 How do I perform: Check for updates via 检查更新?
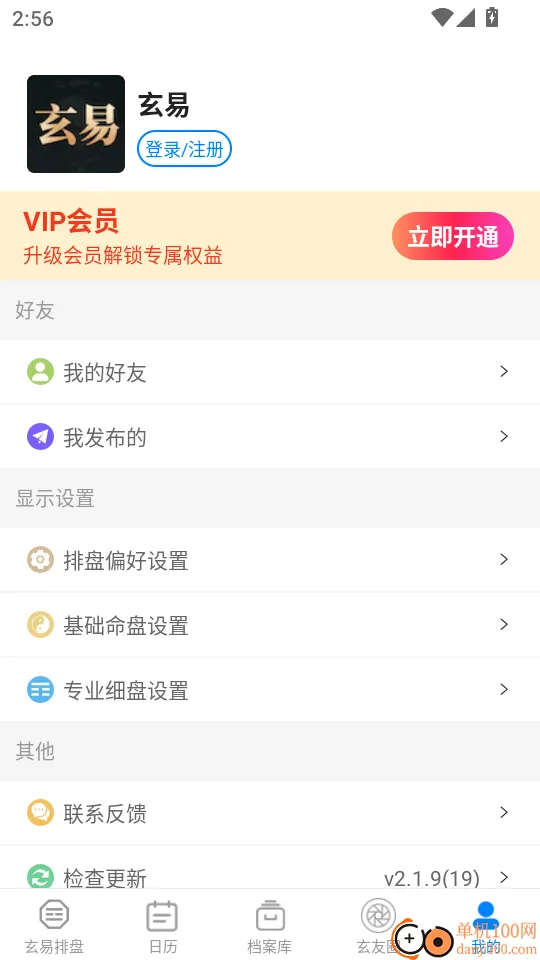(x=270, y=868)
